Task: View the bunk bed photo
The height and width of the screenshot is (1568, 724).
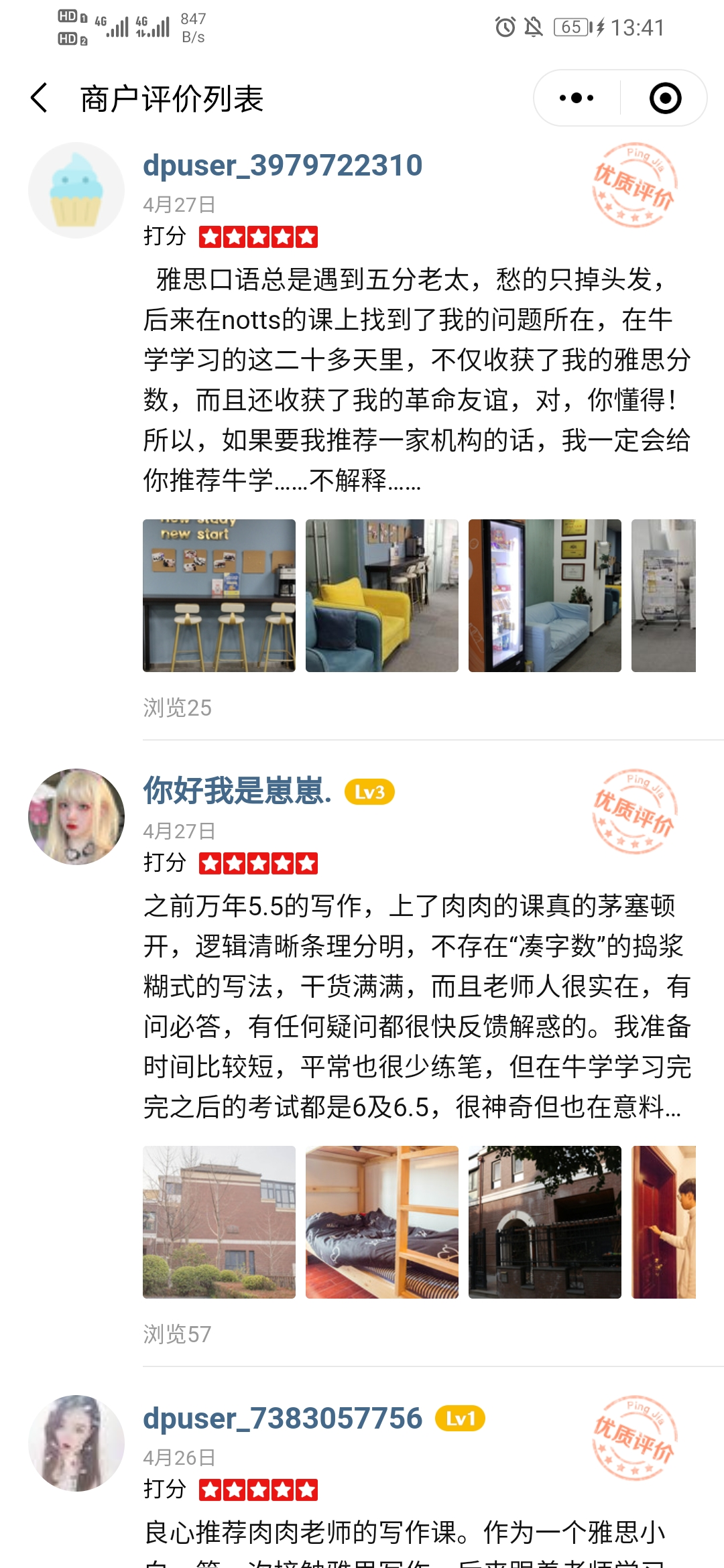Action: (382, 1222)
